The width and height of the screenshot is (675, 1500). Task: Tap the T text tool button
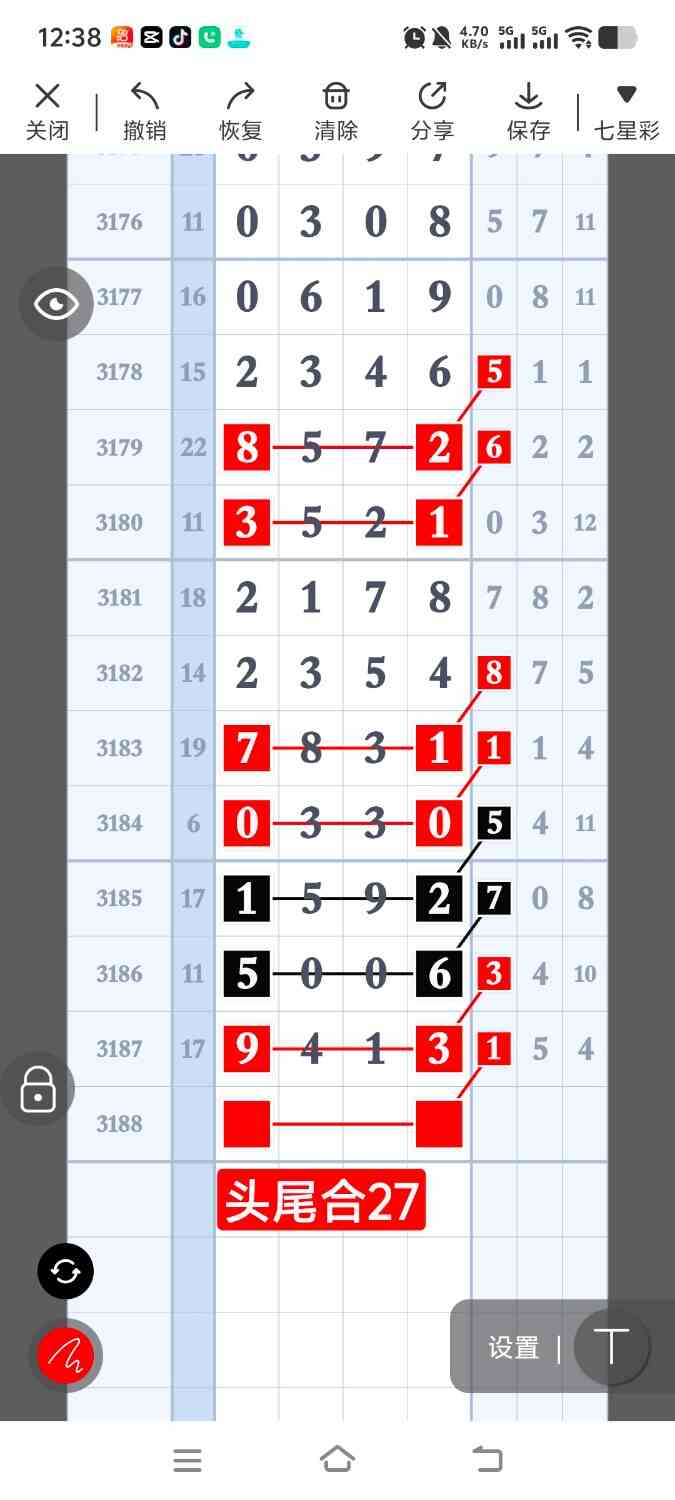[x=611, y=1346]
